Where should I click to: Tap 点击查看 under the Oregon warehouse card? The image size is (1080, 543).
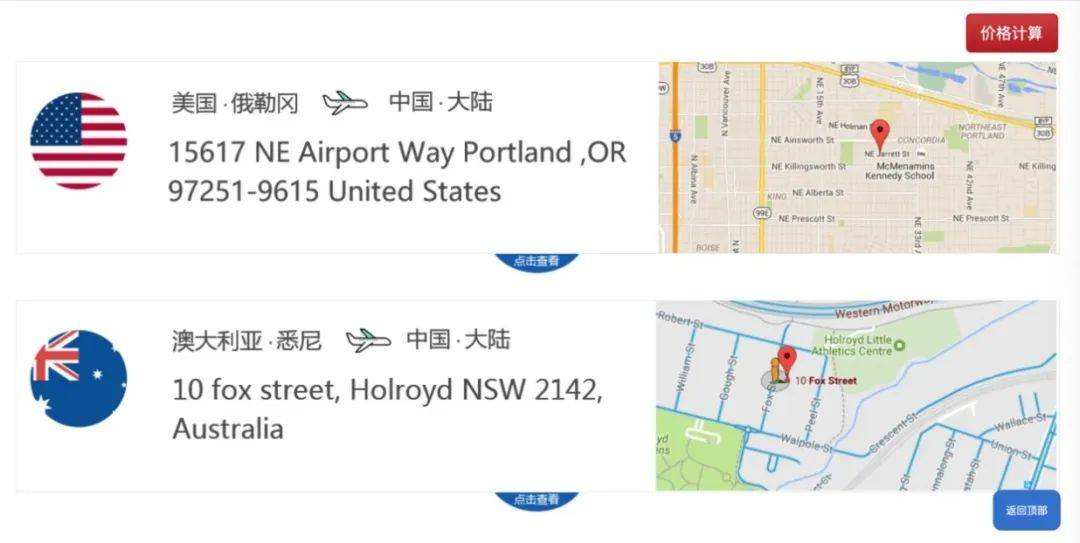pos(537,261)
